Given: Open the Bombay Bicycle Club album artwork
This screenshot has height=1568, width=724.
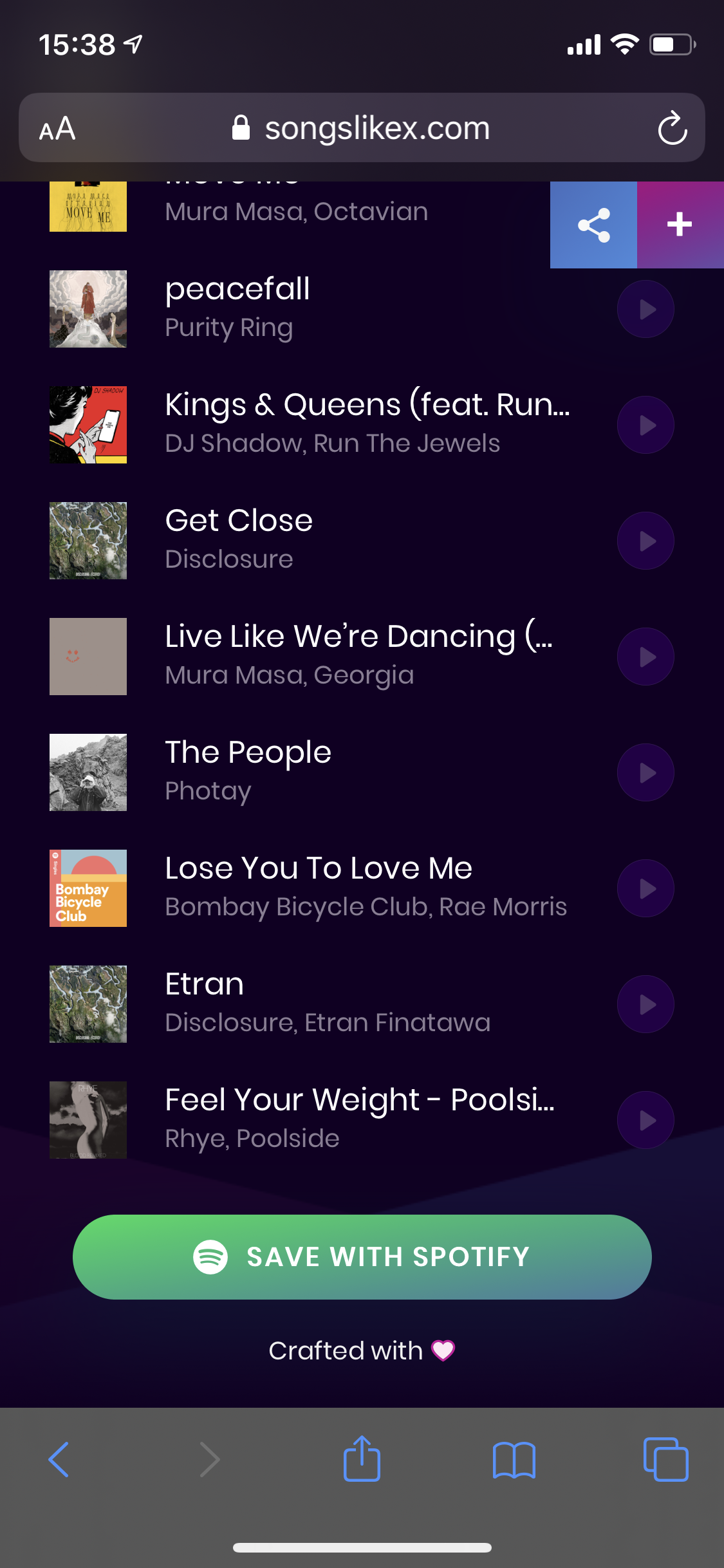Looking at the screenshot, I should (88, 888).
